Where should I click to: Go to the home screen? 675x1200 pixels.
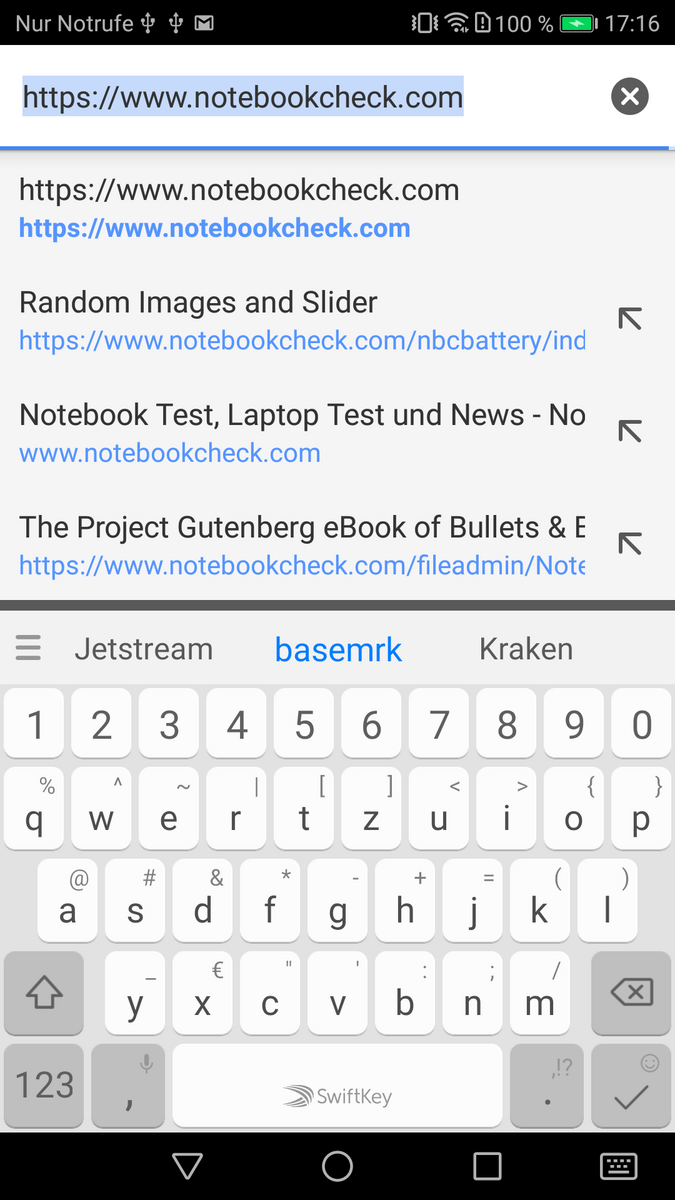[337, 1166]
